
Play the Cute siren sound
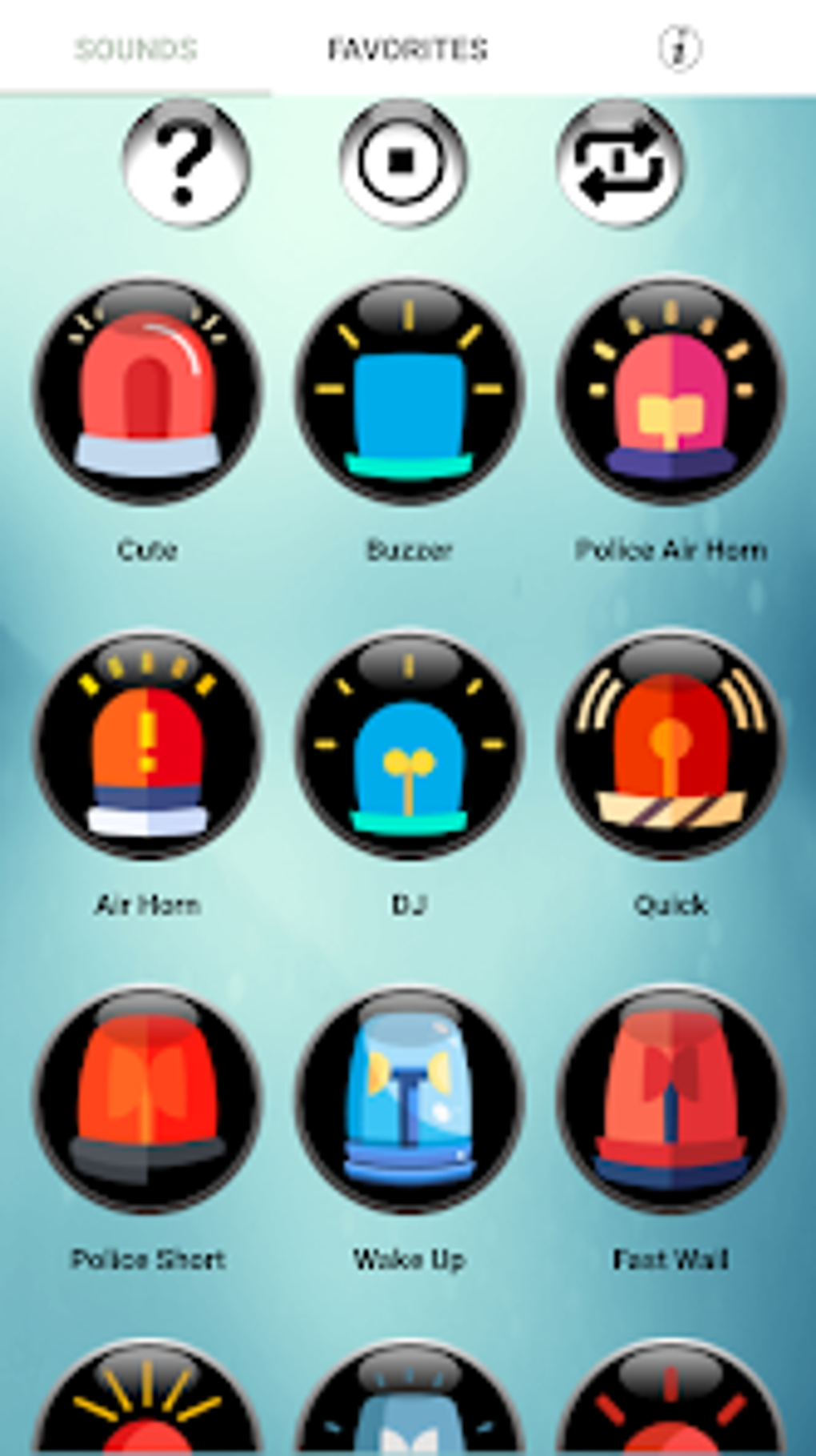[147, 391]
